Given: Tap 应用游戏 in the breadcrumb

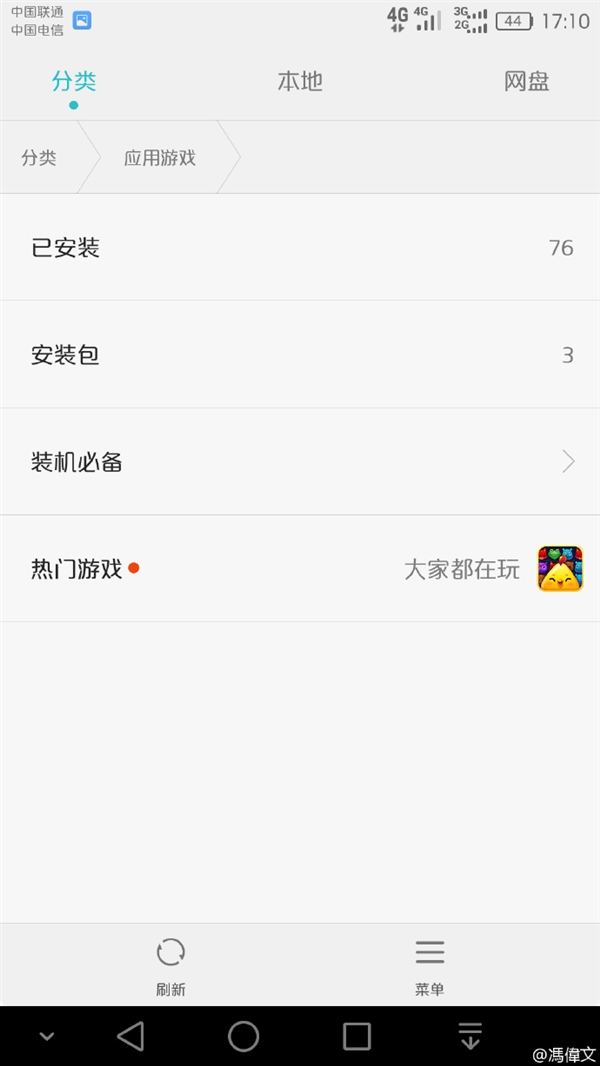Looking at the screenshot, I should [160, 158].
